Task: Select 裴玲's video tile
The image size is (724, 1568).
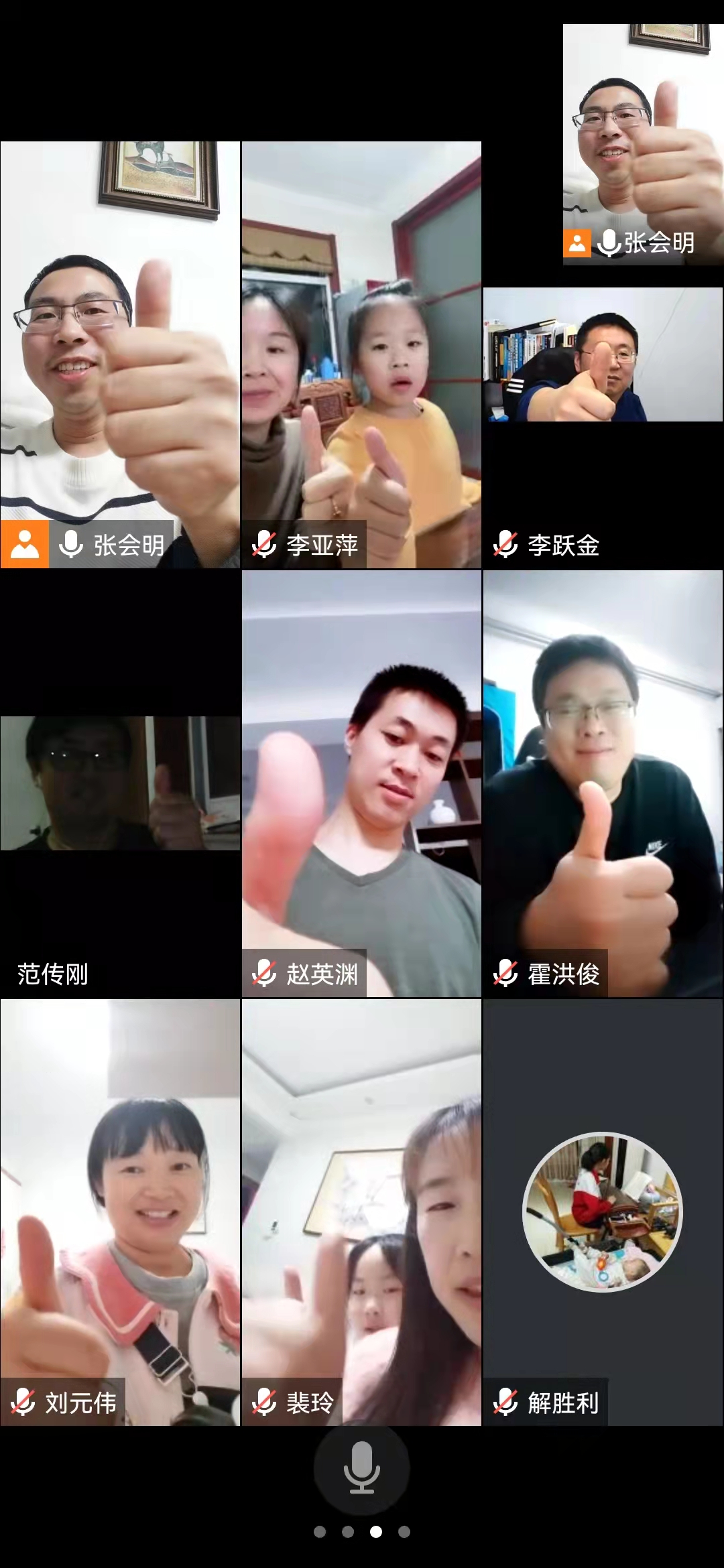Action: 361,1213
